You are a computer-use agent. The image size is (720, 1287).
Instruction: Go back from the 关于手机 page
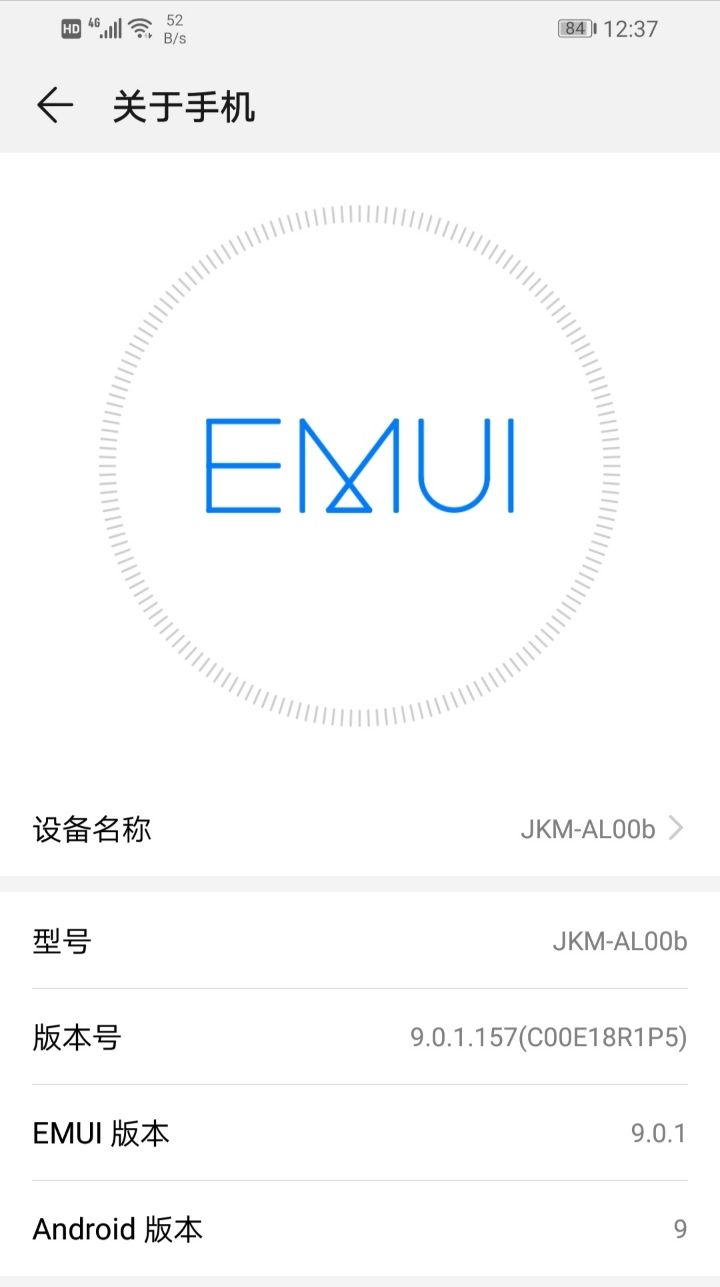tap(55, 106)
